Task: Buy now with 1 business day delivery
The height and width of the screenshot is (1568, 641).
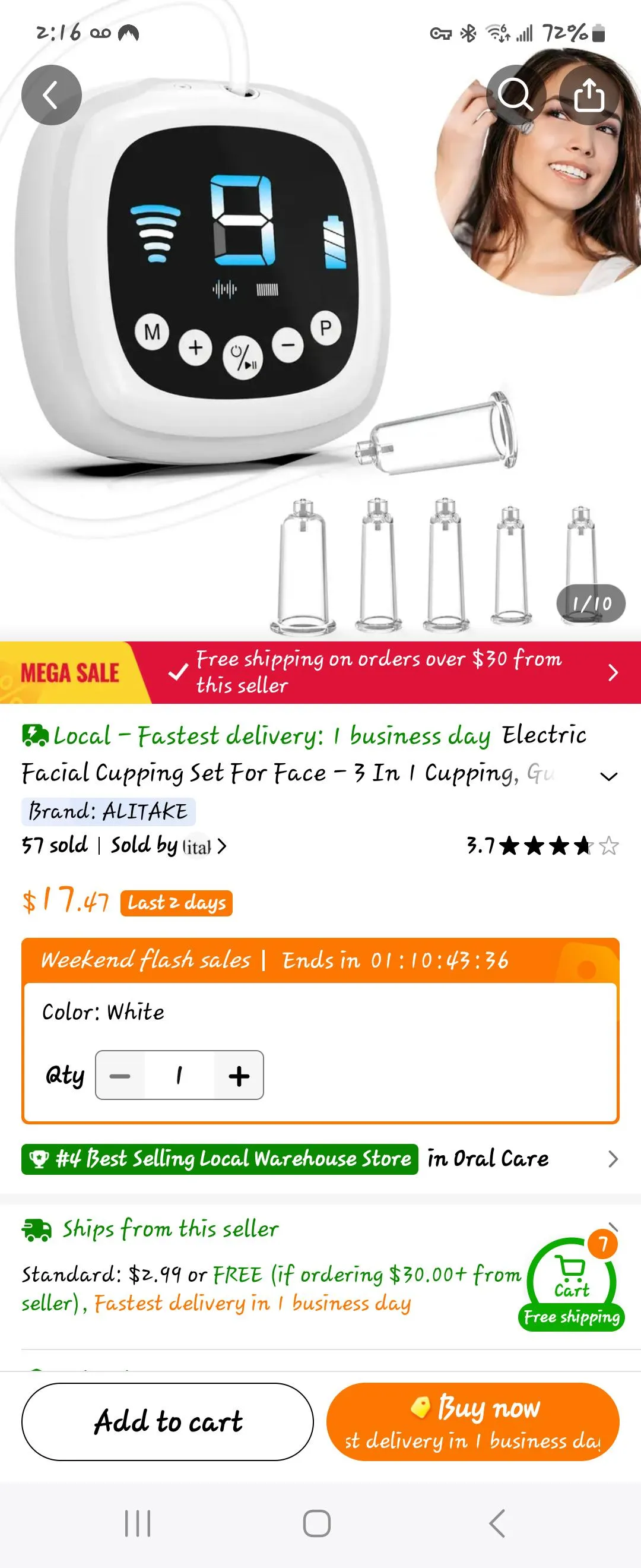Action: click(x=472, y=1422)
